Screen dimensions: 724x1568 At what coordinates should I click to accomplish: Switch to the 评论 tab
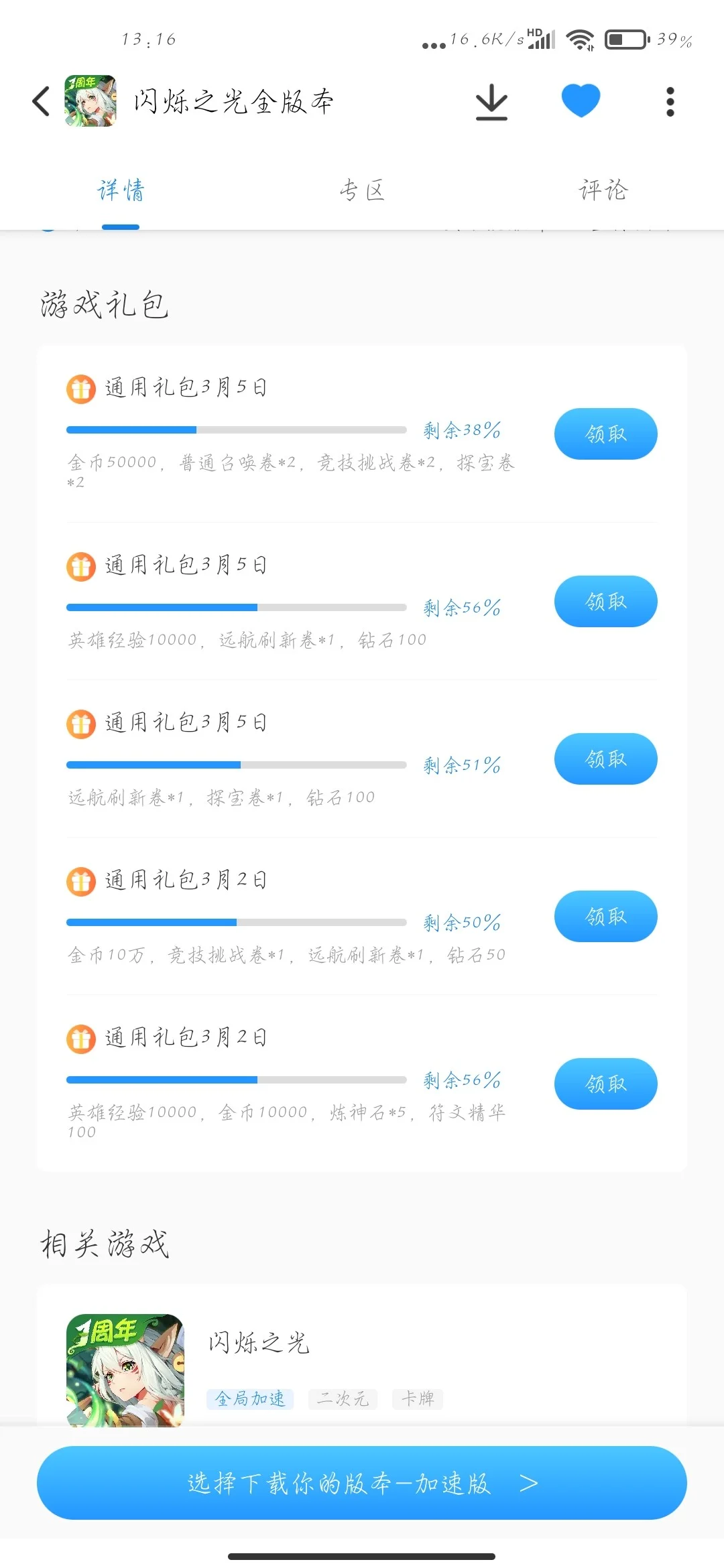coord(603,191)
